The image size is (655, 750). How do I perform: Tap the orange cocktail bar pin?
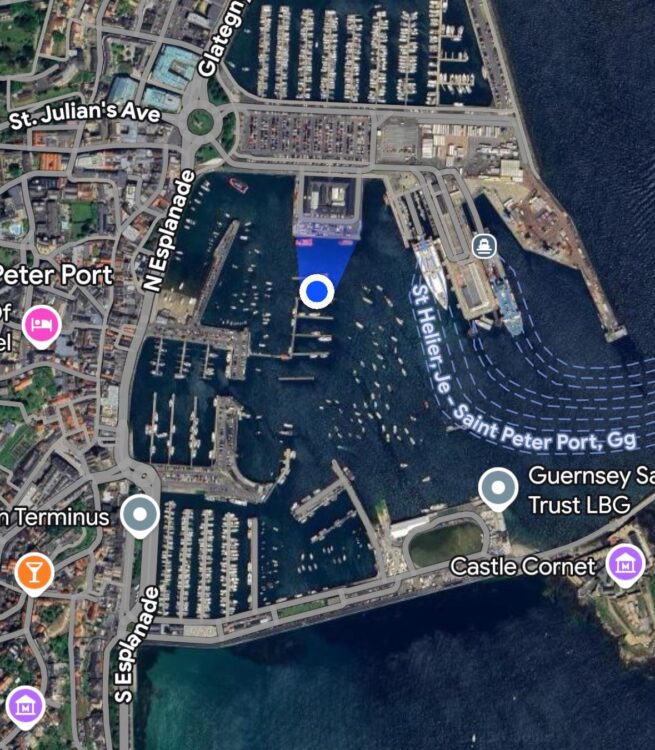(x=34, y=572)
